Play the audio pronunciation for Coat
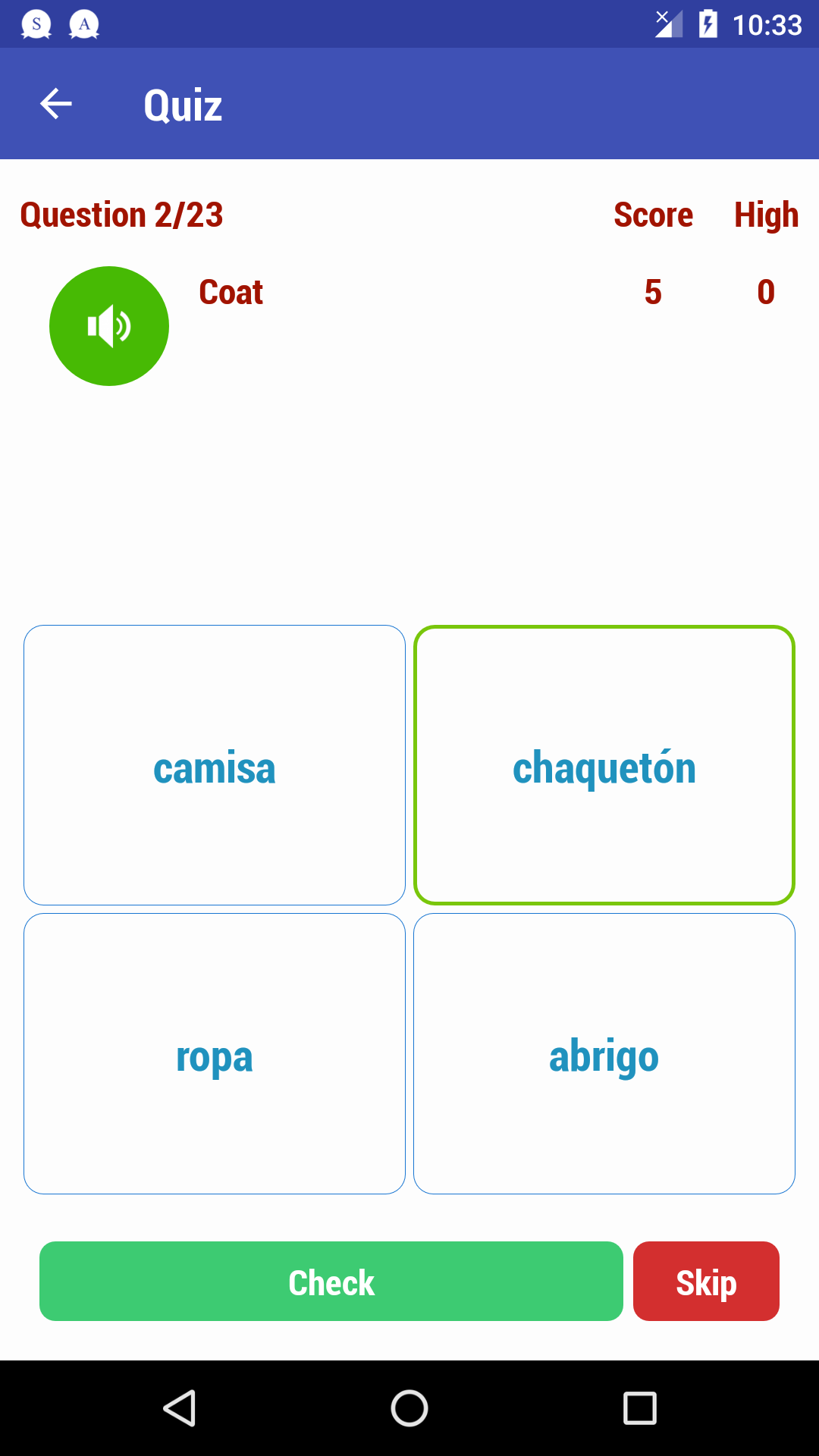This screenshot has width=819, height=1456. [109, 326]
